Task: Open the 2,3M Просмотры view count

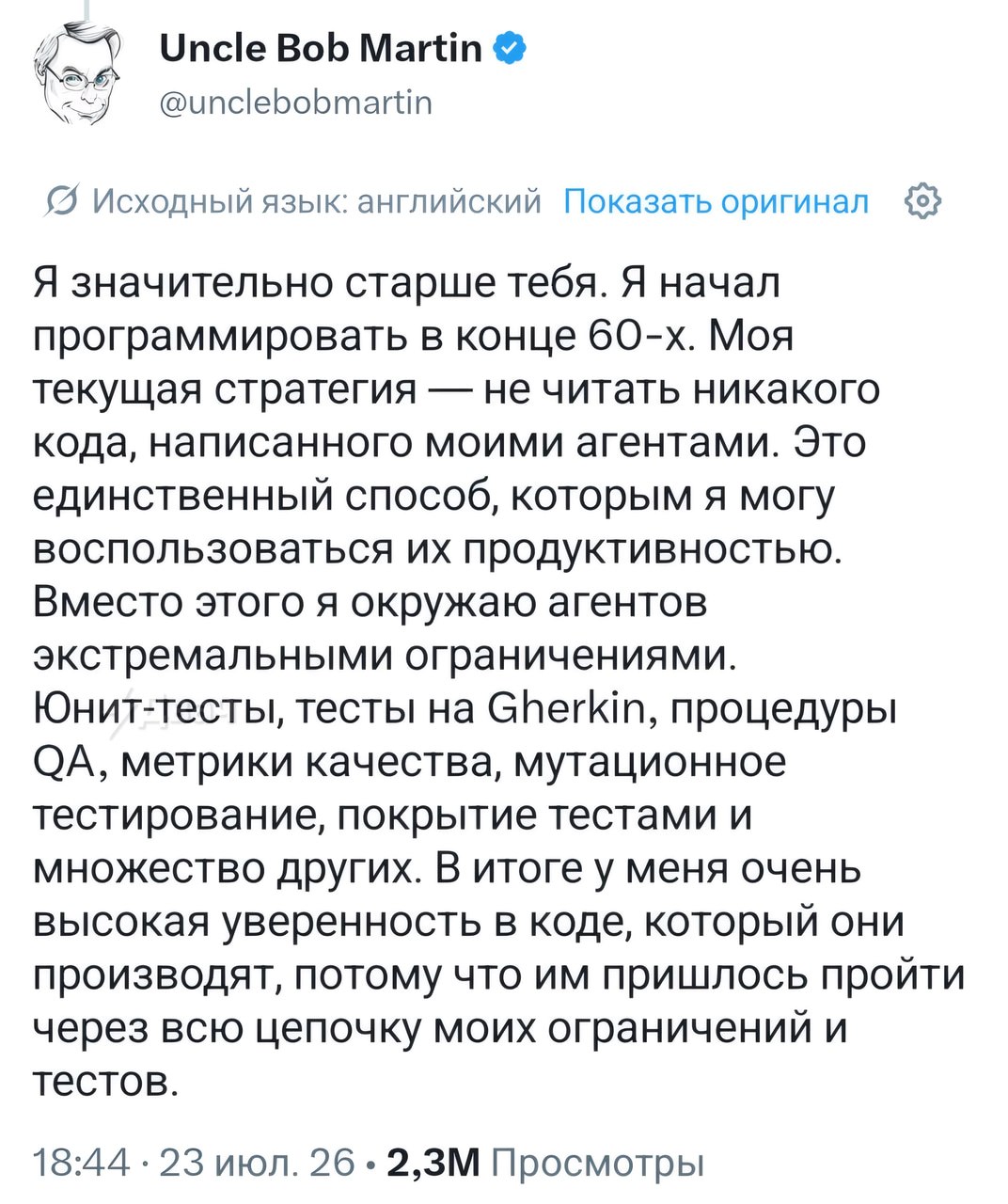Action: (545, 1163)
